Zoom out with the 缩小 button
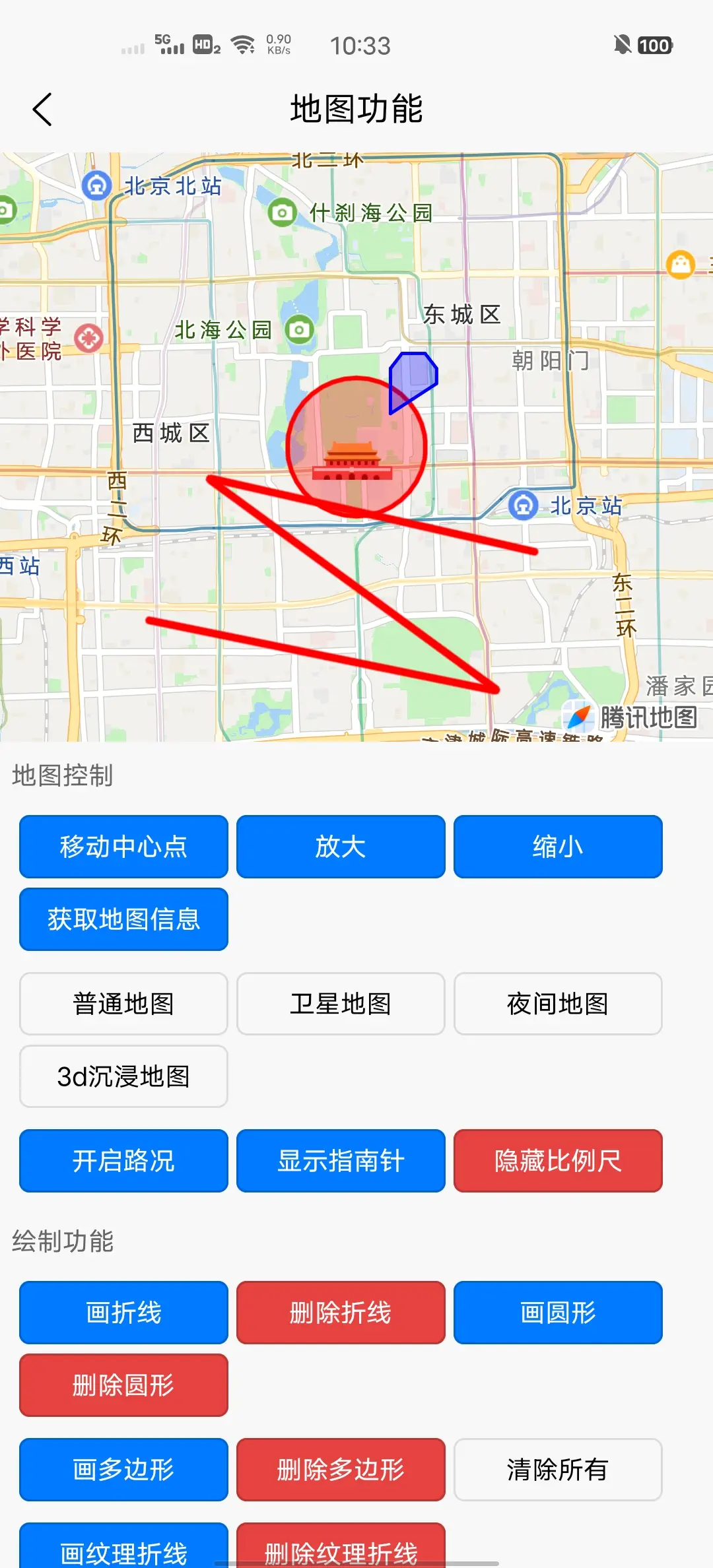Screen dimensions: 713x1568 558,847
